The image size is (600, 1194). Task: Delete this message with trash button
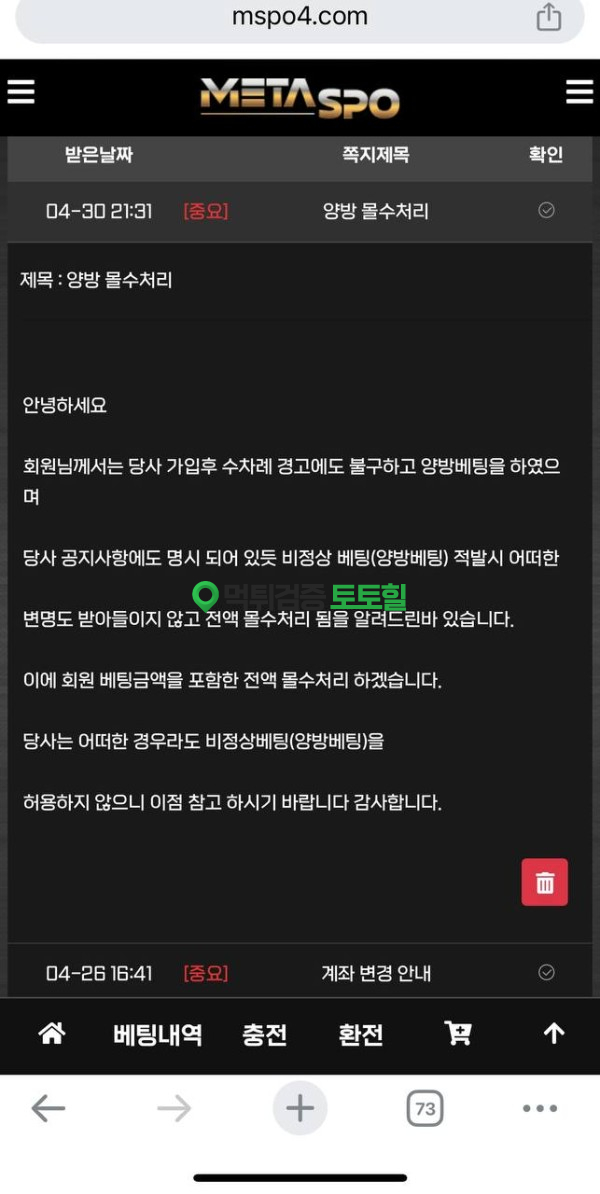(544, 882)
